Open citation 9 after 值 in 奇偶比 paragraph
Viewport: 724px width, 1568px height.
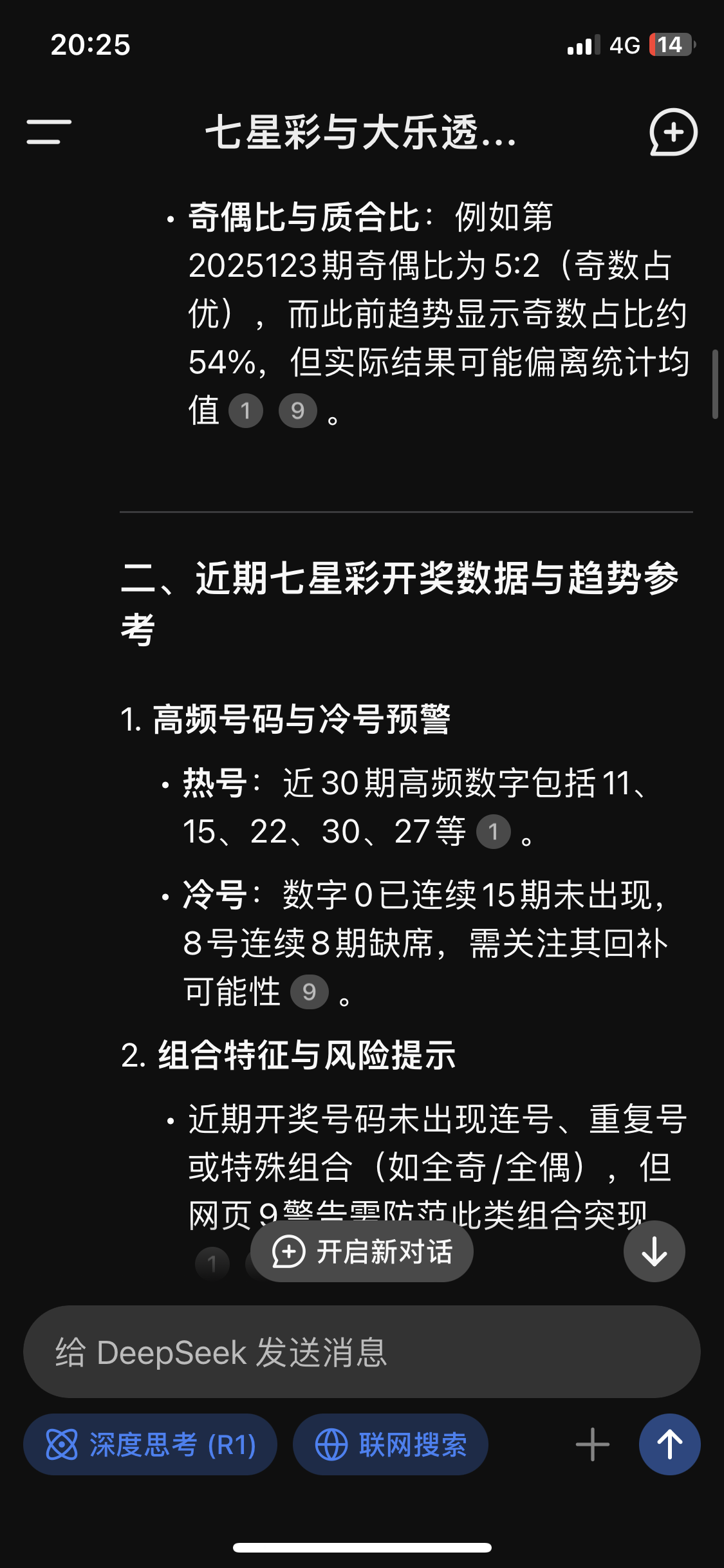(298, 411)
